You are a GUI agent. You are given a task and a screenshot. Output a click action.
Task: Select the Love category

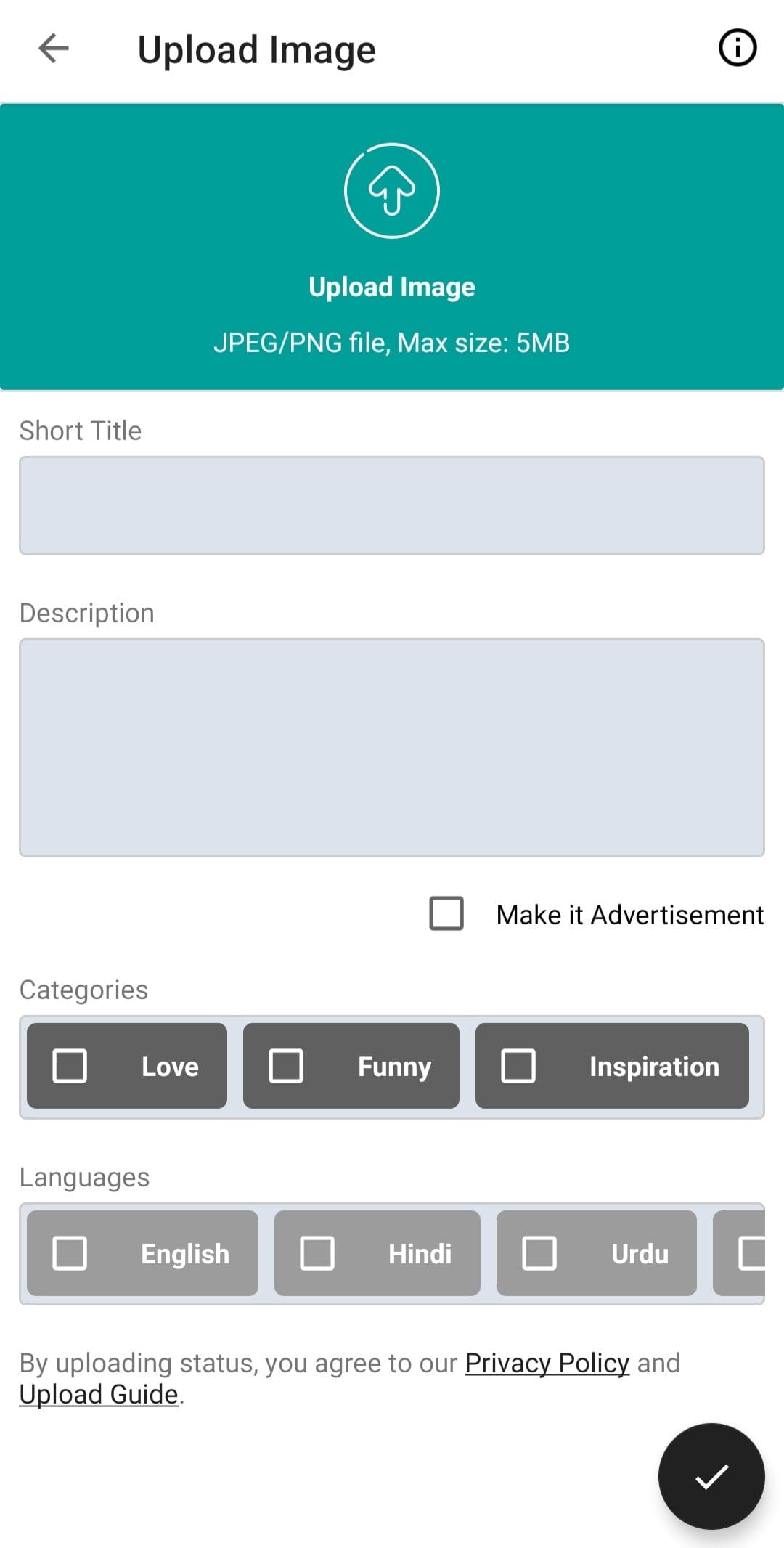(x=127, y=1066)
